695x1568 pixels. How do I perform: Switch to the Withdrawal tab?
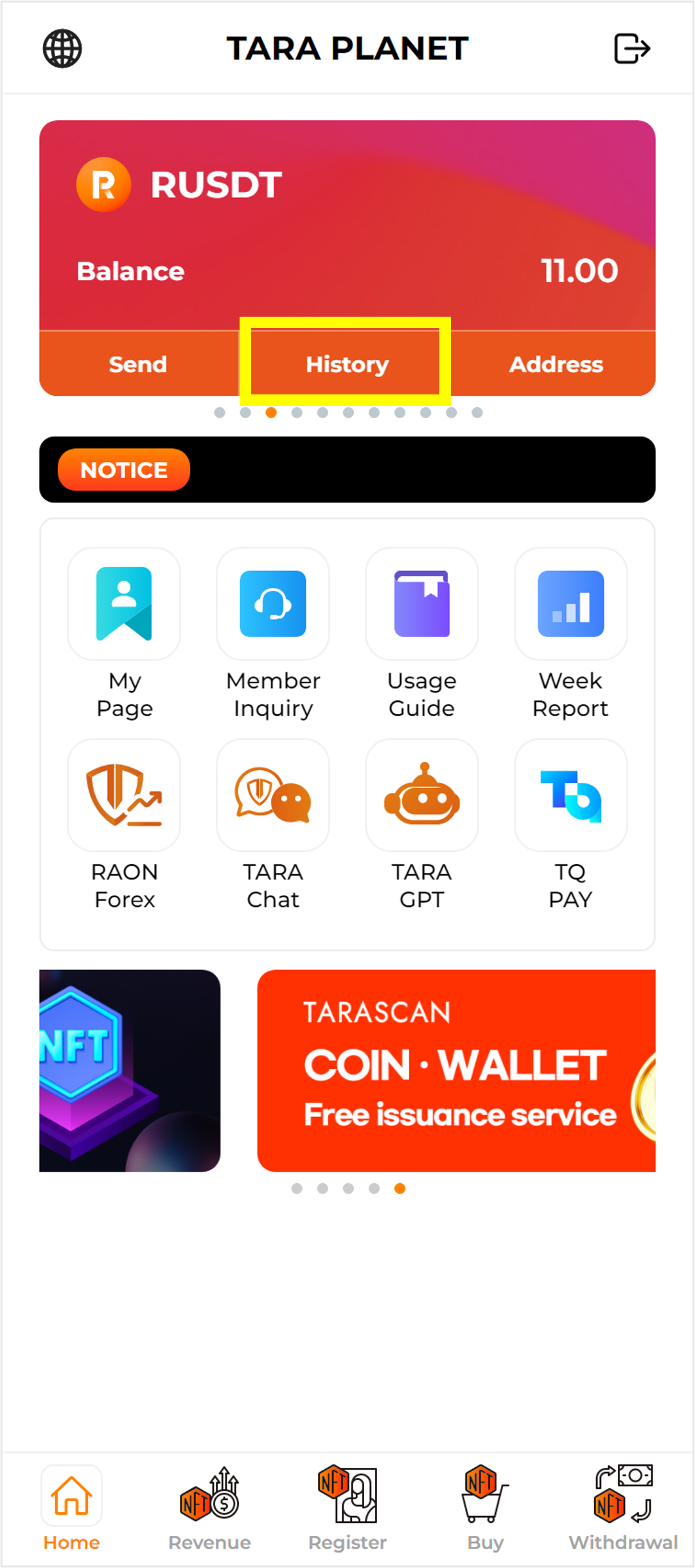(623, 1508)
